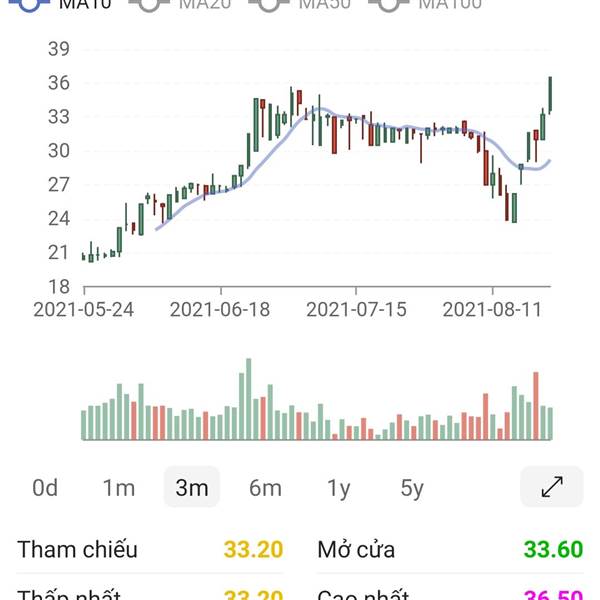
Task: Select the 3m chart range
Action: 191,488
